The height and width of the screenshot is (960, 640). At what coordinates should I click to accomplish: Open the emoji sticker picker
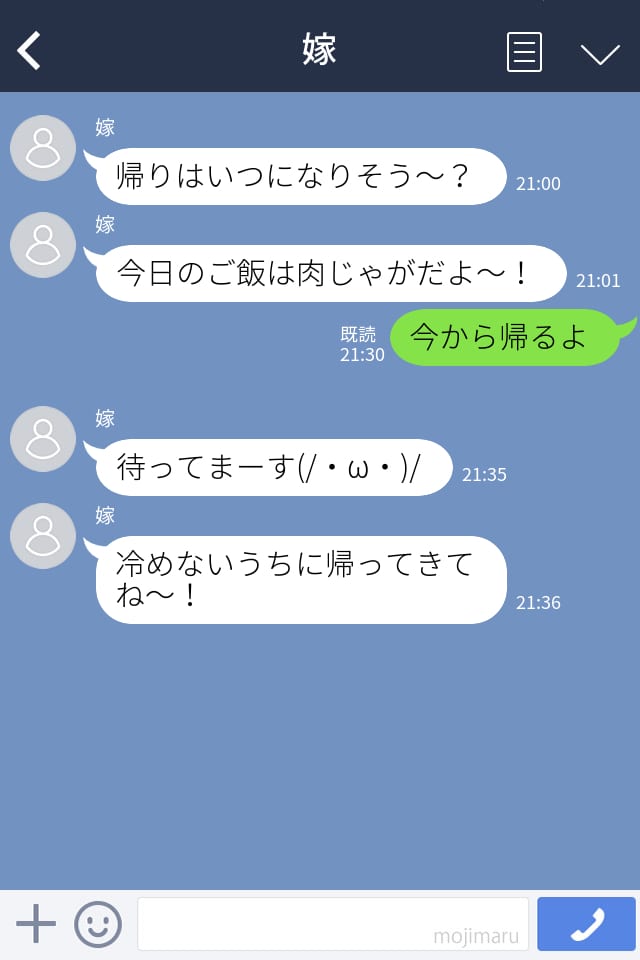[x=98, y=924]
